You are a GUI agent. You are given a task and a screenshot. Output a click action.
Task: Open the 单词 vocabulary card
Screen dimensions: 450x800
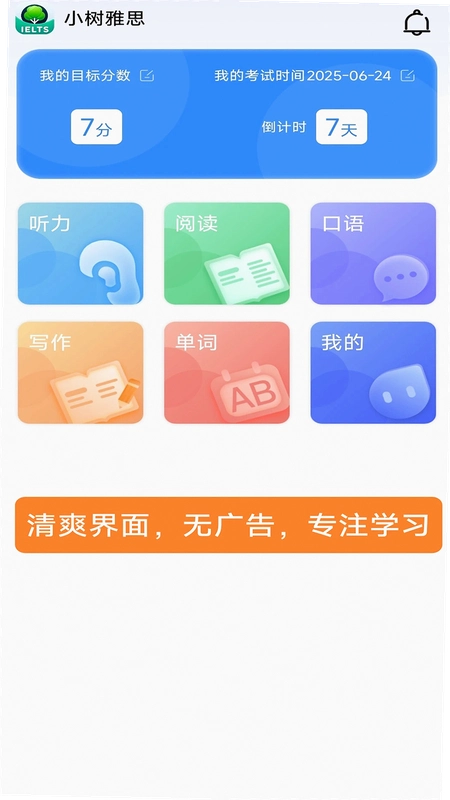pos(227,372)
